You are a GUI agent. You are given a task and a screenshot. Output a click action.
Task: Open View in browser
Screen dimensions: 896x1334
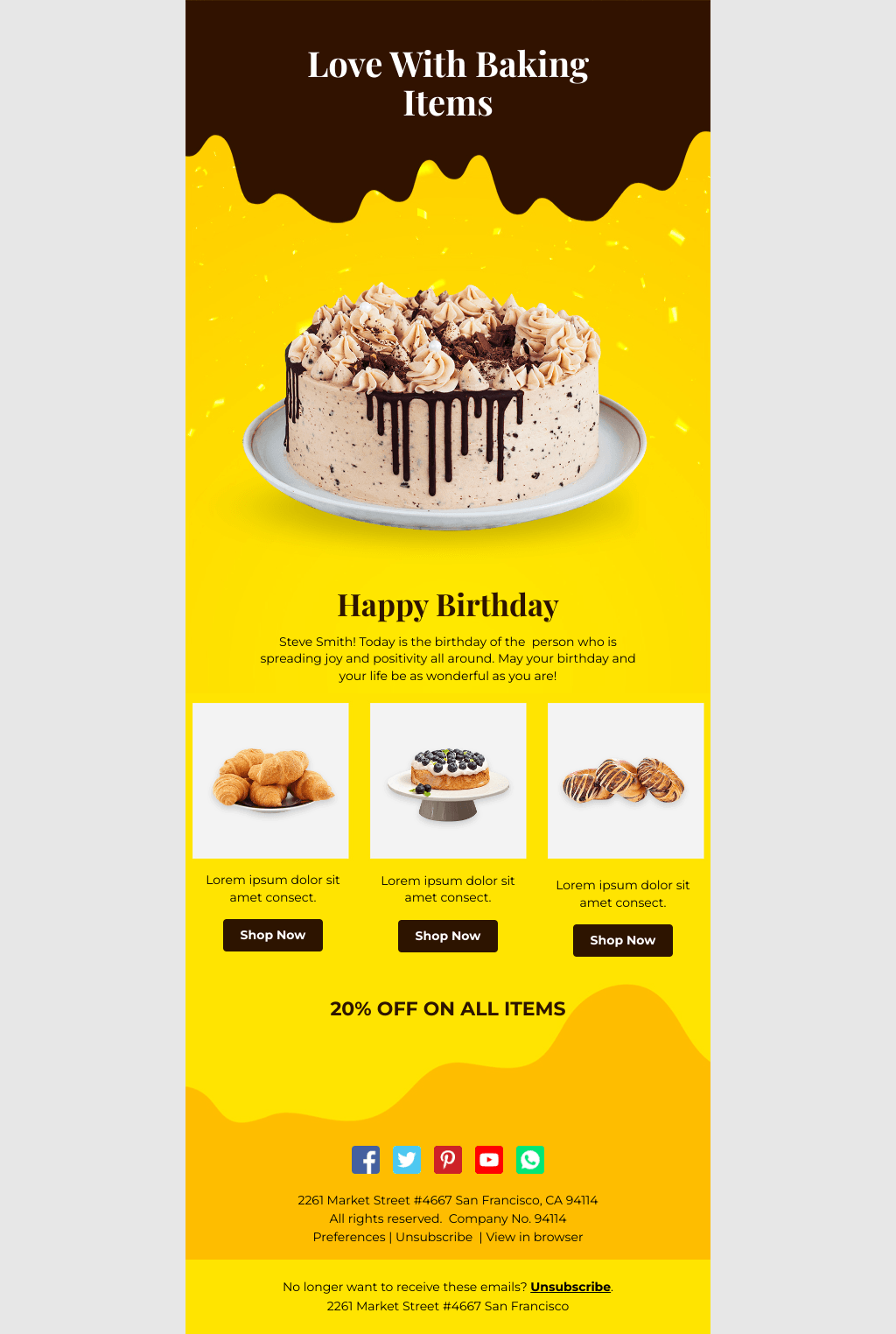[x=534, y=1237]
